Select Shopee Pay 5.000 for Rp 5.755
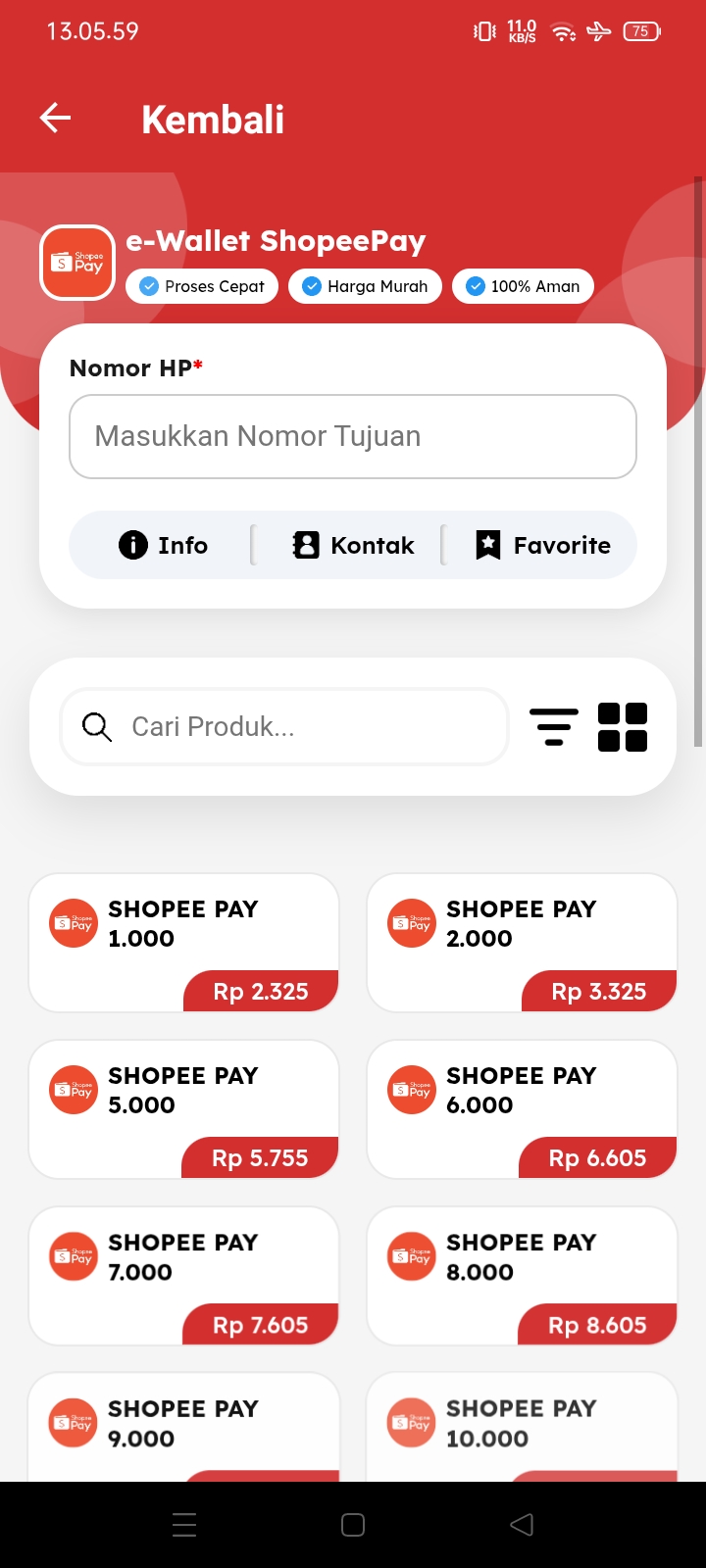Viewport: 706px width, 1568px height. click(183, 1107)
